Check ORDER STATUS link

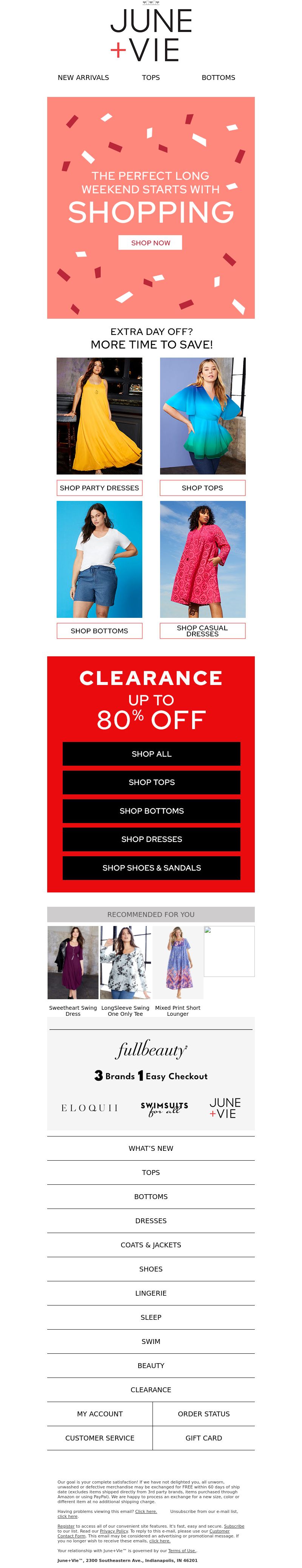pos(203,1413)
